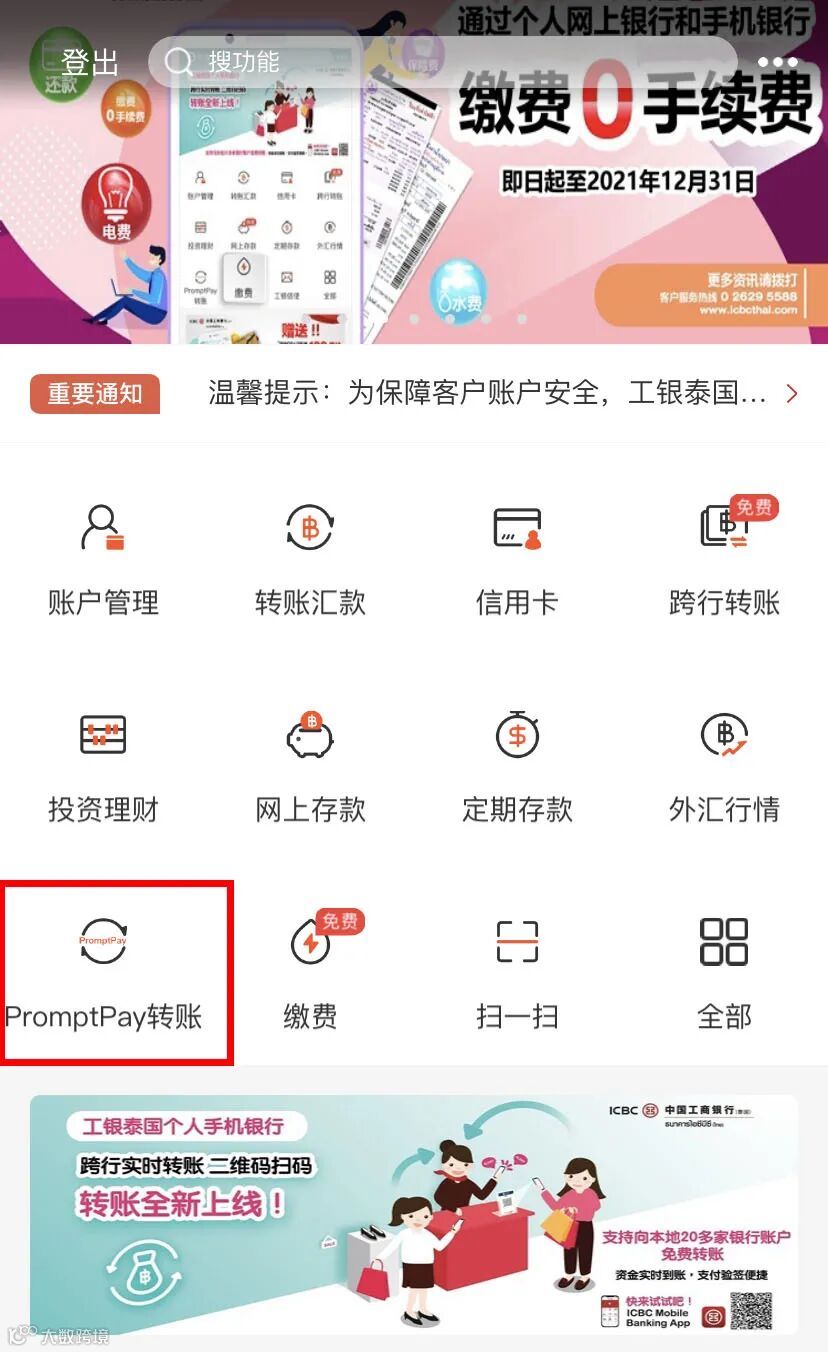The height and width of the screenshot is (1352, 828).
Task: Open the 温馨提示 security notice text
Action: [480, 394]
